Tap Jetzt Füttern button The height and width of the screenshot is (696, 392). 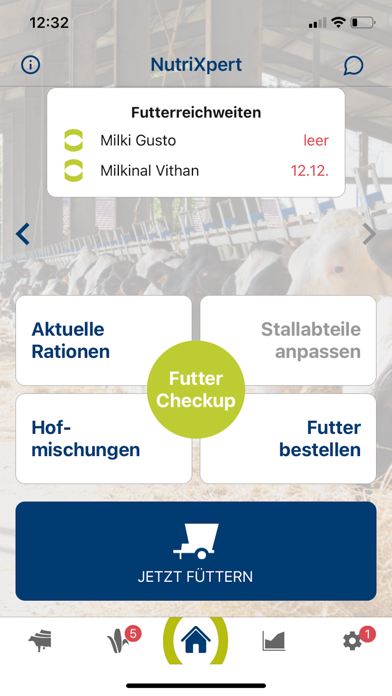coord(196,551)
